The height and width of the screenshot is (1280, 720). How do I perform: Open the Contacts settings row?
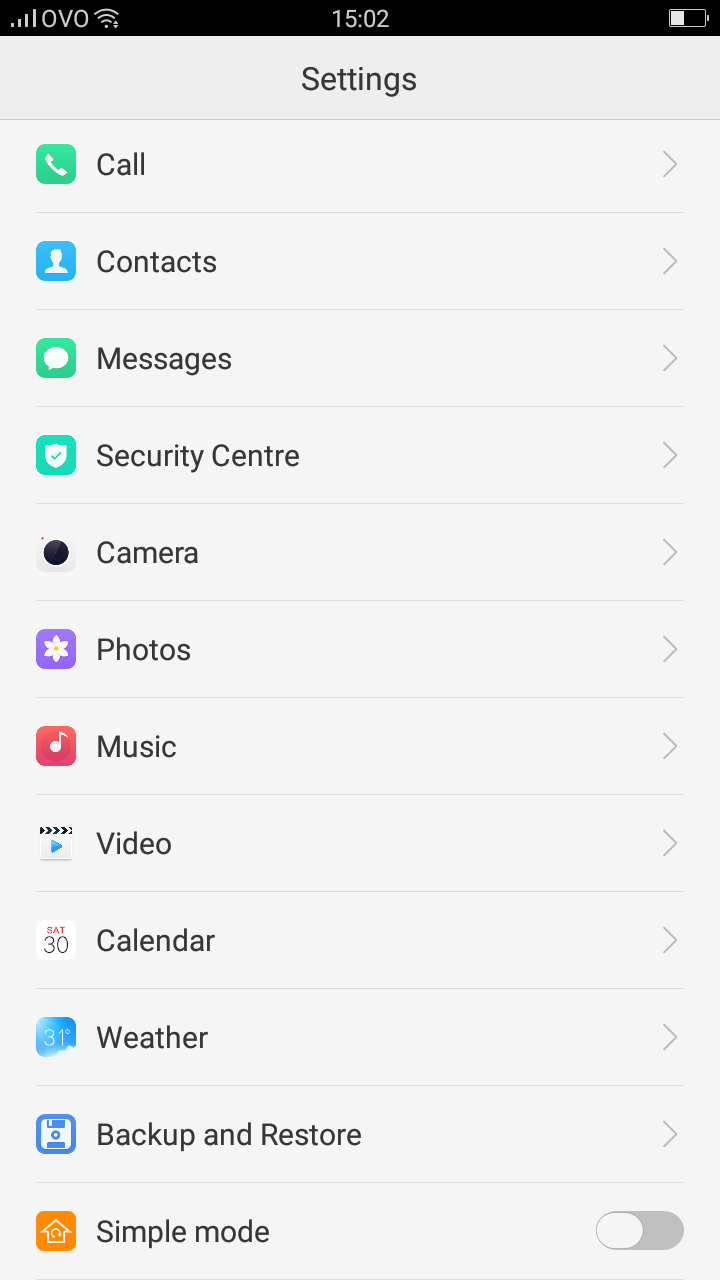pos(360,261)
